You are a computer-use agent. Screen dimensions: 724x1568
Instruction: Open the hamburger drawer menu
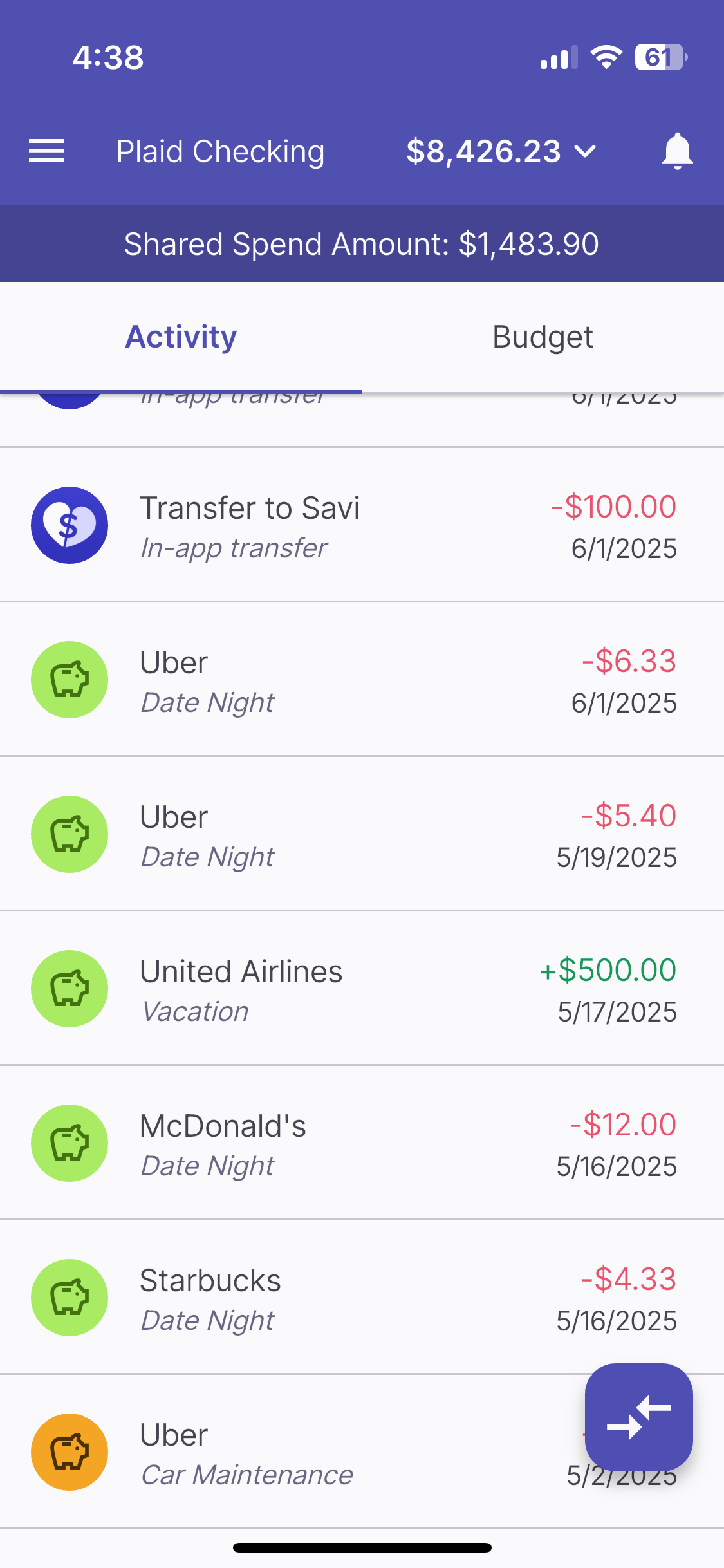point(46,151)
